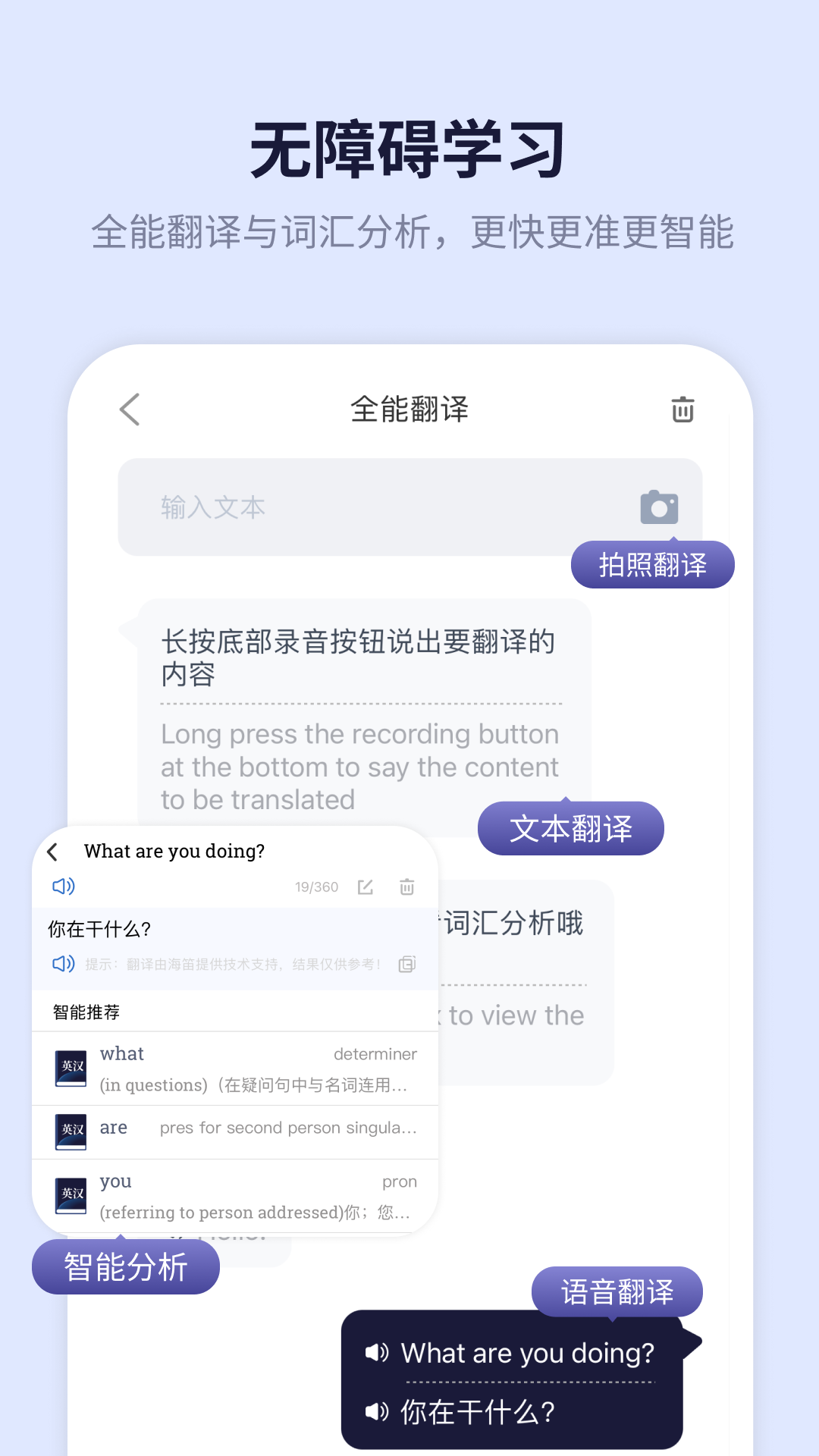Screen dimensions: 819x1456
Task: Collapse the result panel with its back chevron
Action: coord(52,852)
